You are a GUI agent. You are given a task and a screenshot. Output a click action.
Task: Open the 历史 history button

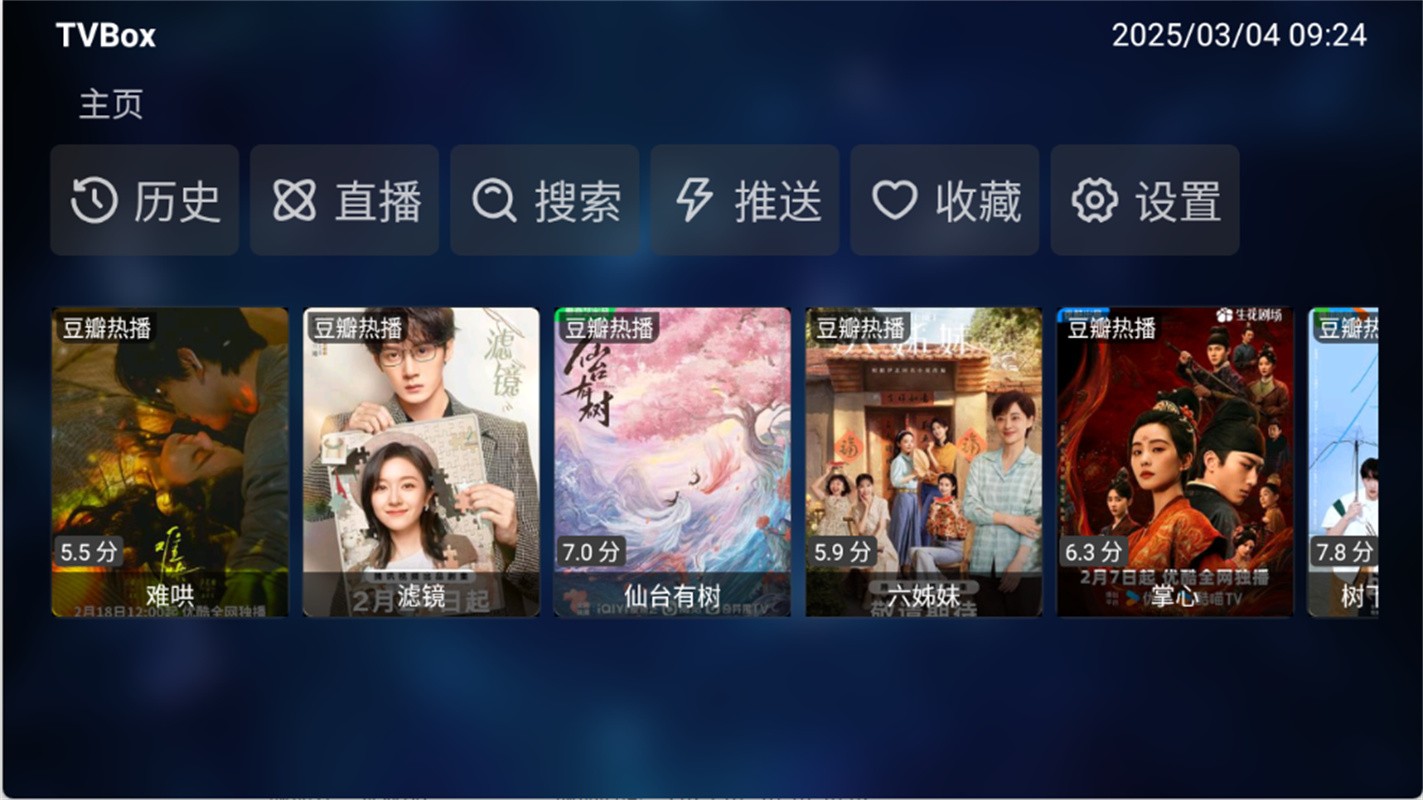pos(145,201)
